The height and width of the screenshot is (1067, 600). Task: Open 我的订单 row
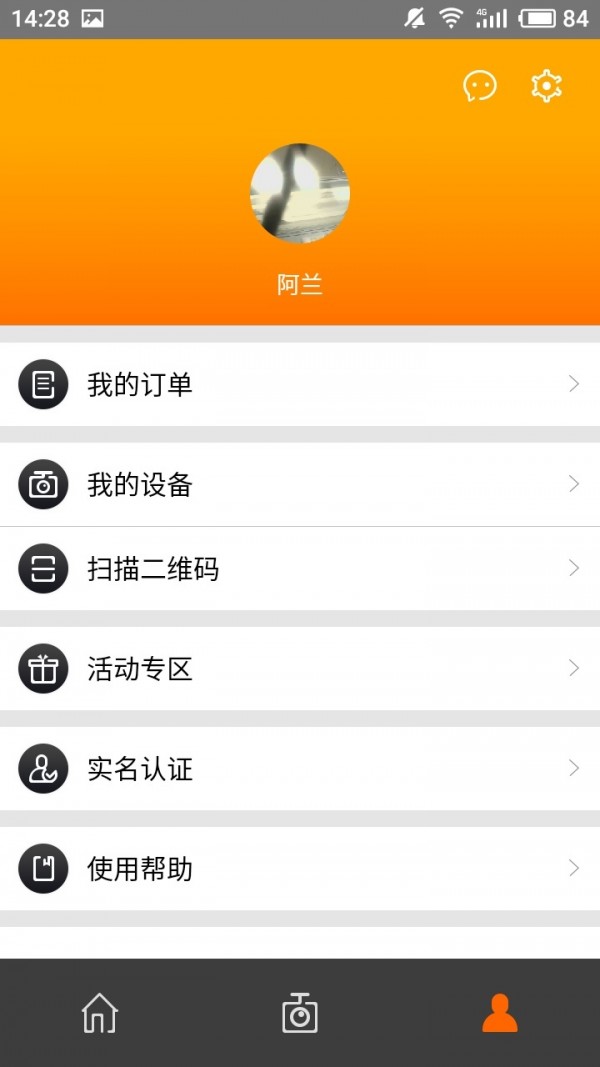(300, 384)
